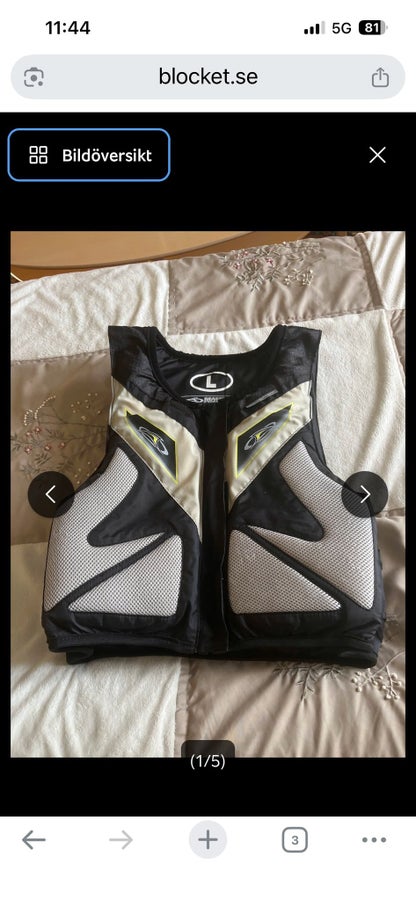Open the Bildöversikt image overview
The image size is (416, 900).
(x=89, y=155)
